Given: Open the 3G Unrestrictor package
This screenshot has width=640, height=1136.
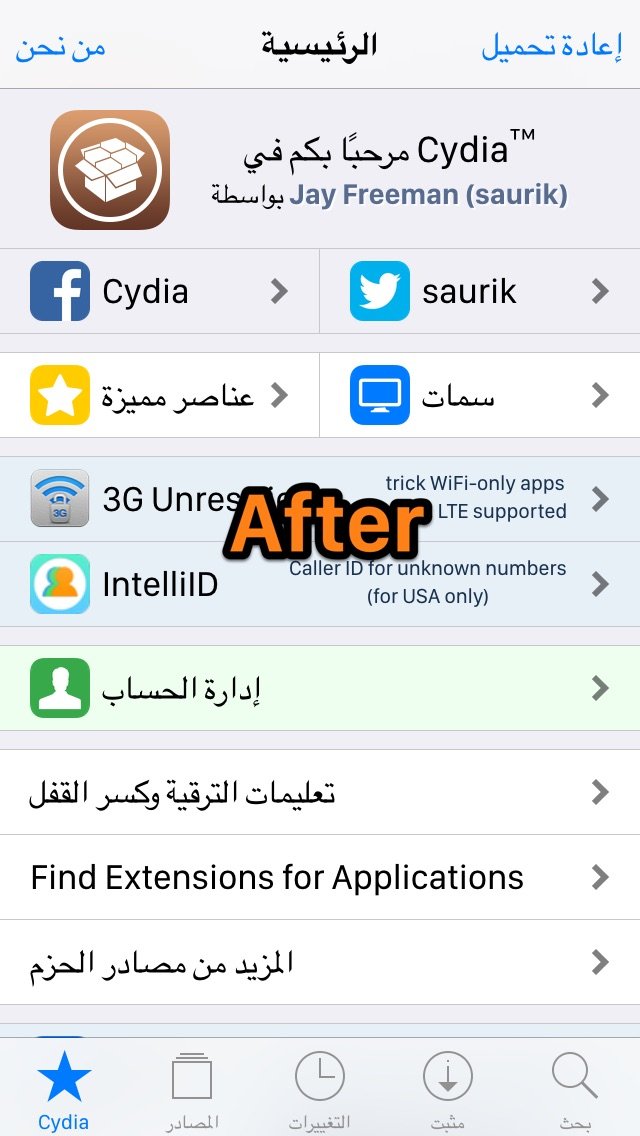Looking at the screenshot, I should (320, 498).
